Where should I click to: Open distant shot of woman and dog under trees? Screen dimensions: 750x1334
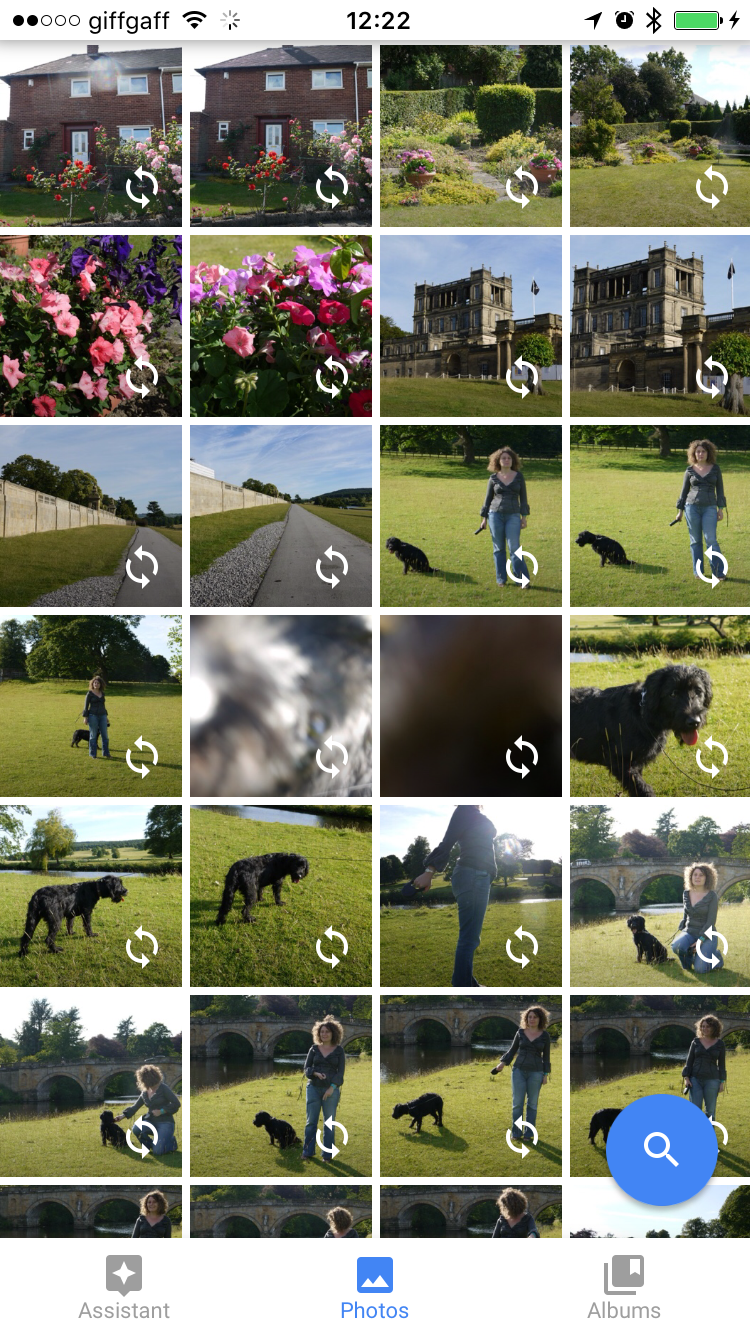91,706
